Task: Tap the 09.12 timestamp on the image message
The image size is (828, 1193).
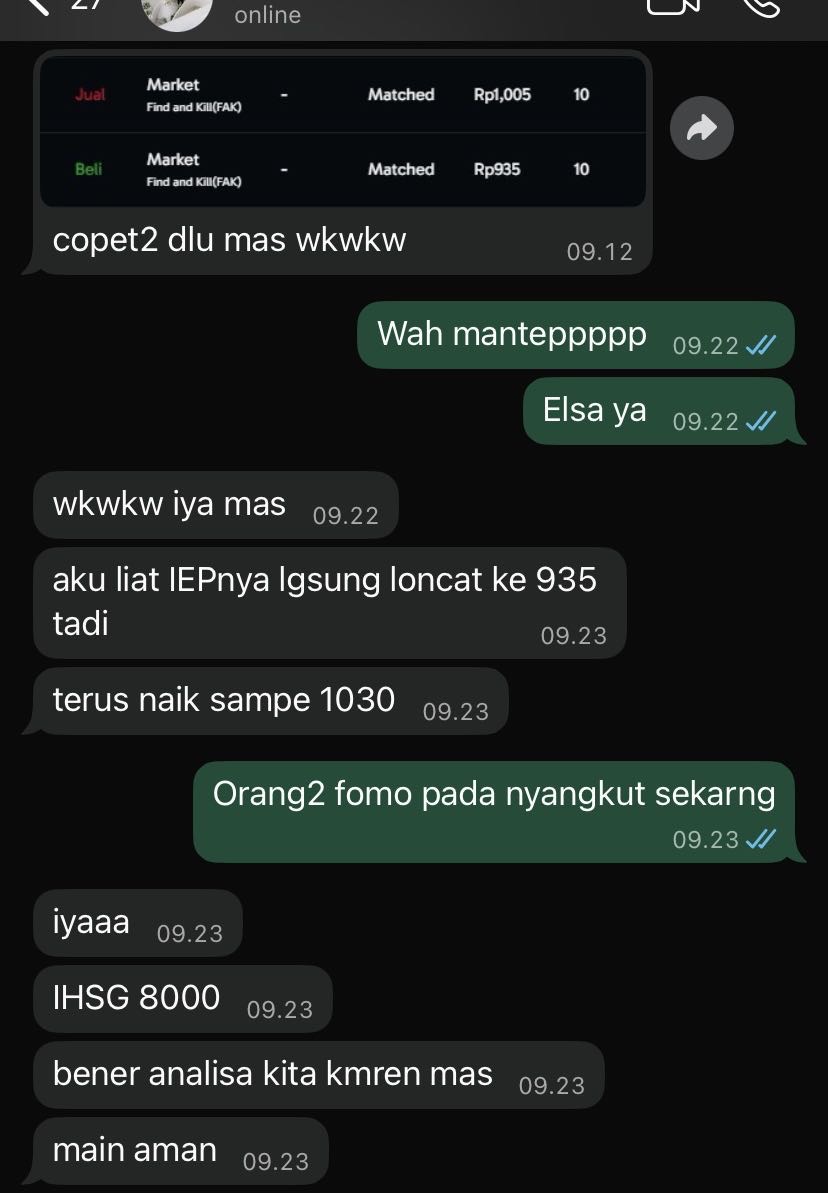Action: (598, 251)
